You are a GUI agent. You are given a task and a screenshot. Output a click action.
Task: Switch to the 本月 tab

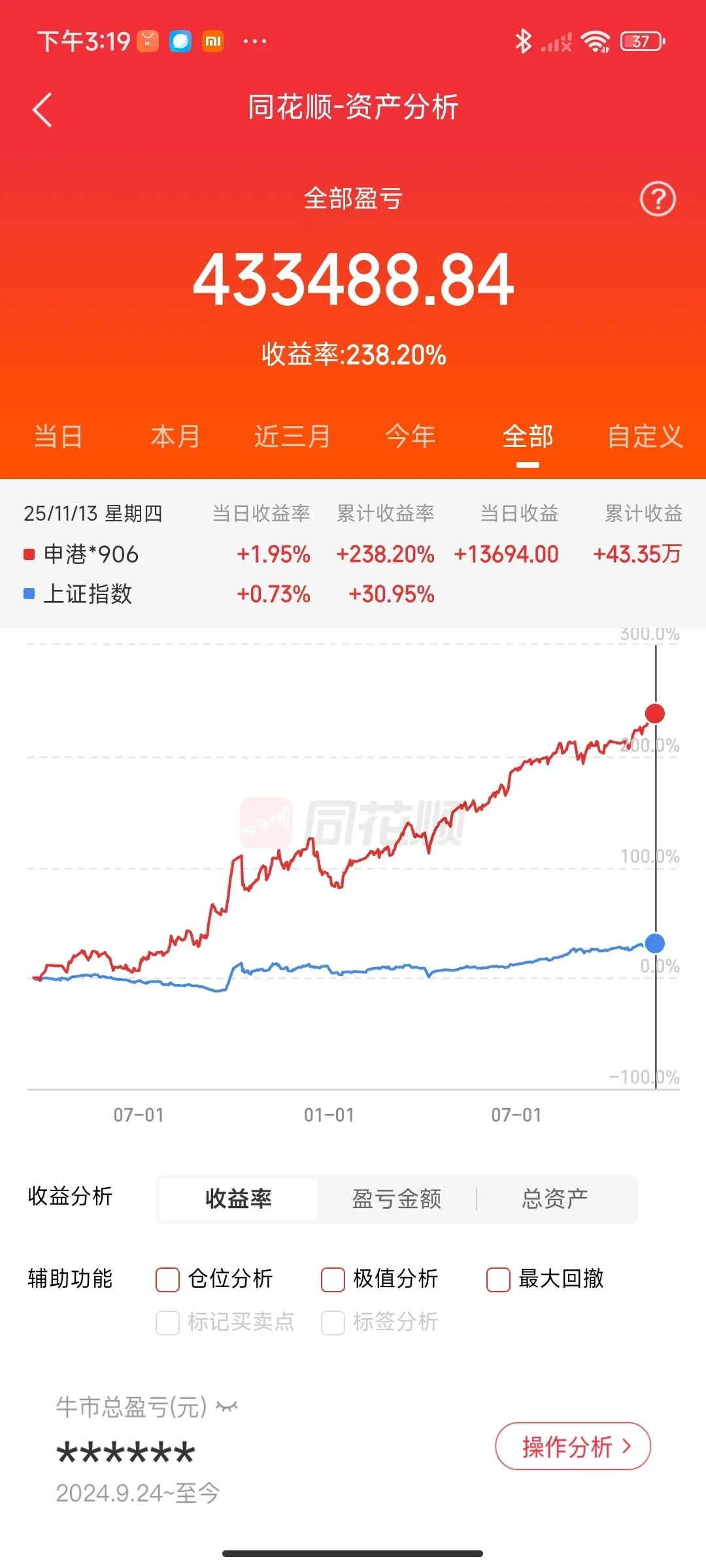pyautogui.click(x=175, y=436)
